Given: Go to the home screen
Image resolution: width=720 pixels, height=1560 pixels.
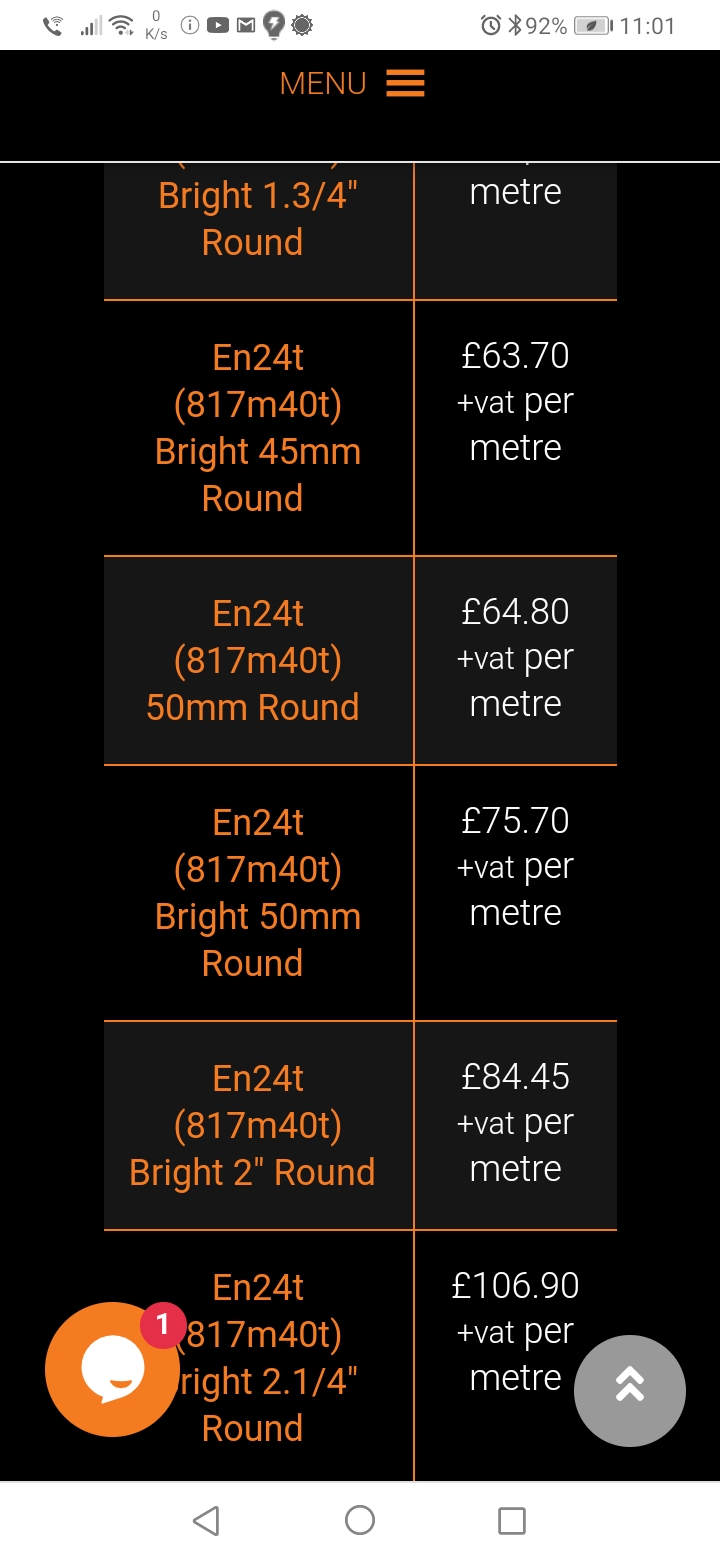Looking at the screenshot, I should (x=360, y=1521).
